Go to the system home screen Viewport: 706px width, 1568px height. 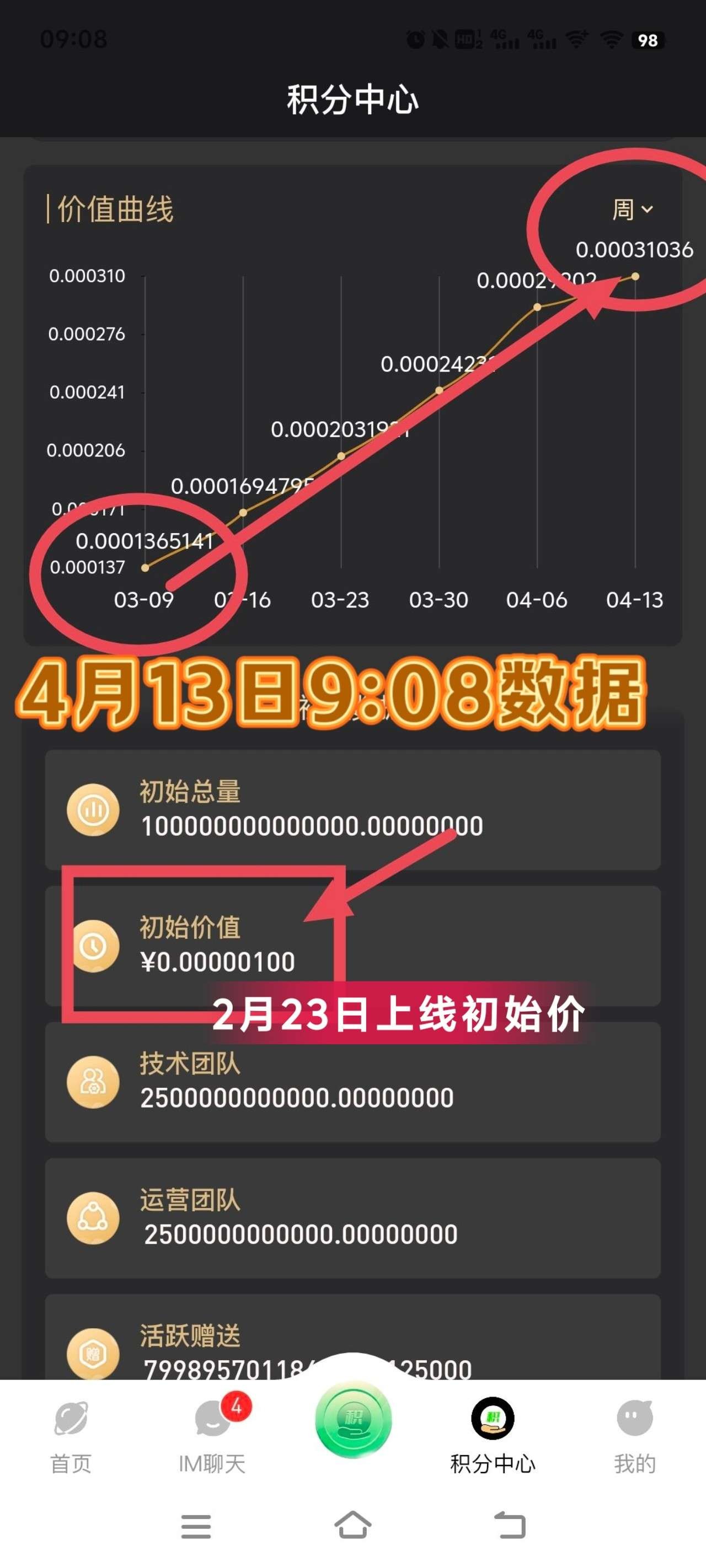pyautogui.click(x=352, y=1526)
